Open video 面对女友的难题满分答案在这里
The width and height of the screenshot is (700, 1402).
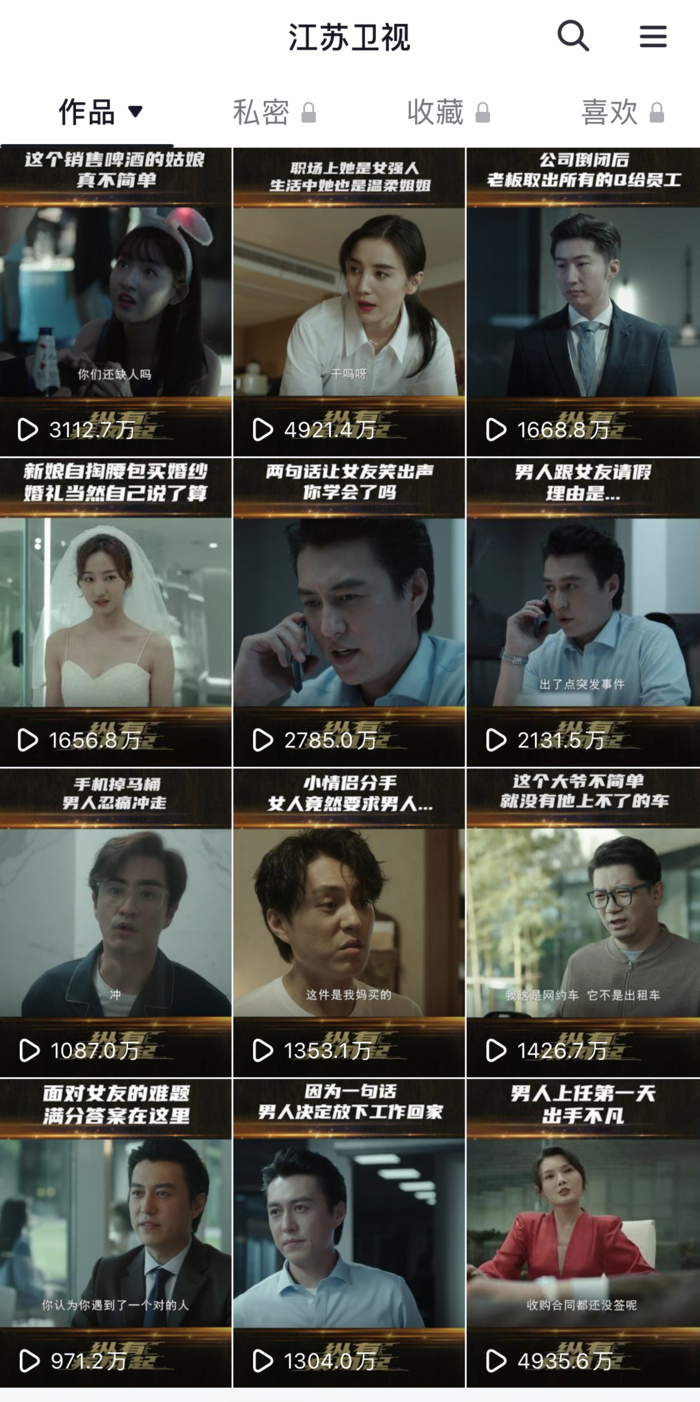[115, 1232]
